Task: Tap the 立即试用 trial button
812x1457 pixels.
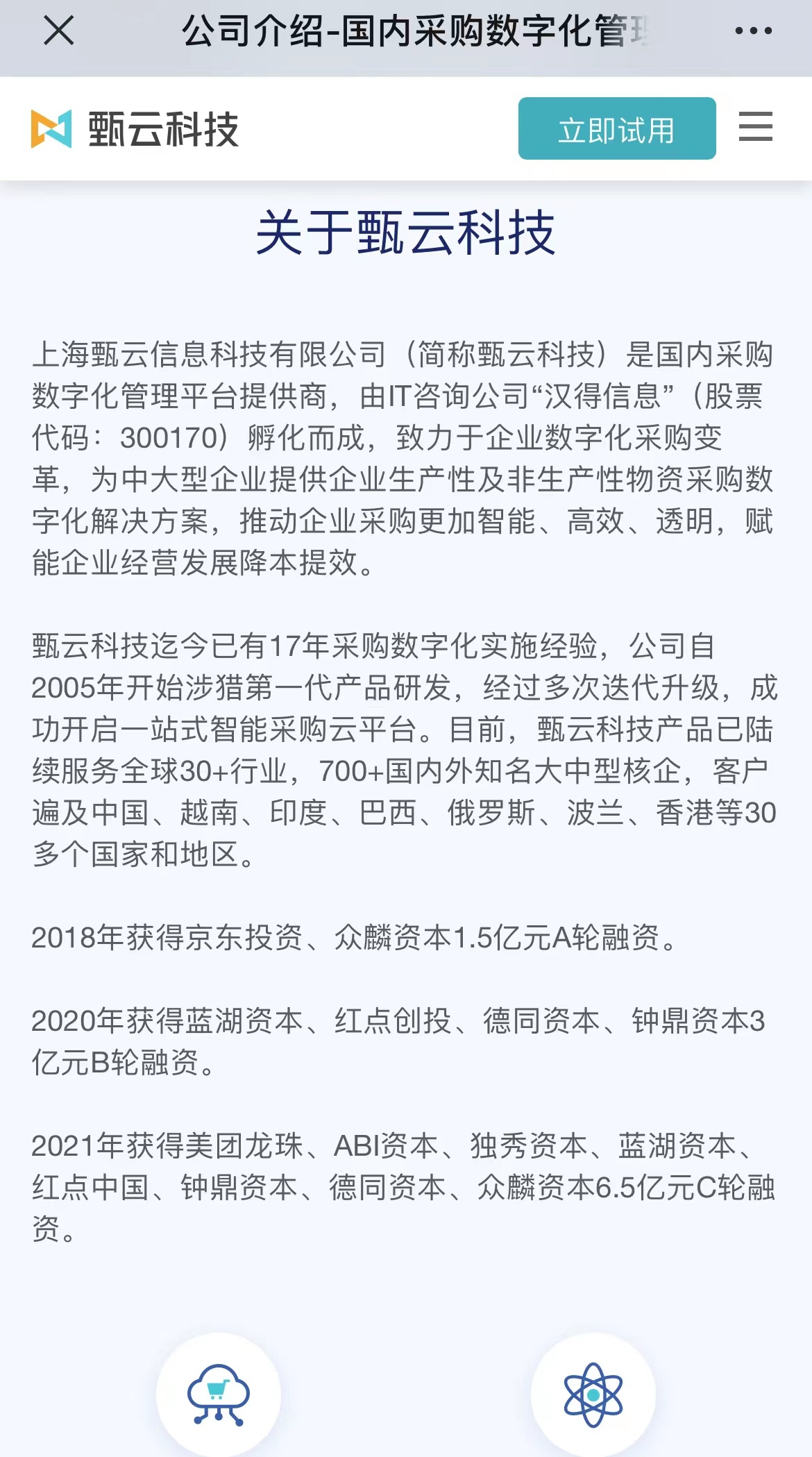Action: (616, 129)
